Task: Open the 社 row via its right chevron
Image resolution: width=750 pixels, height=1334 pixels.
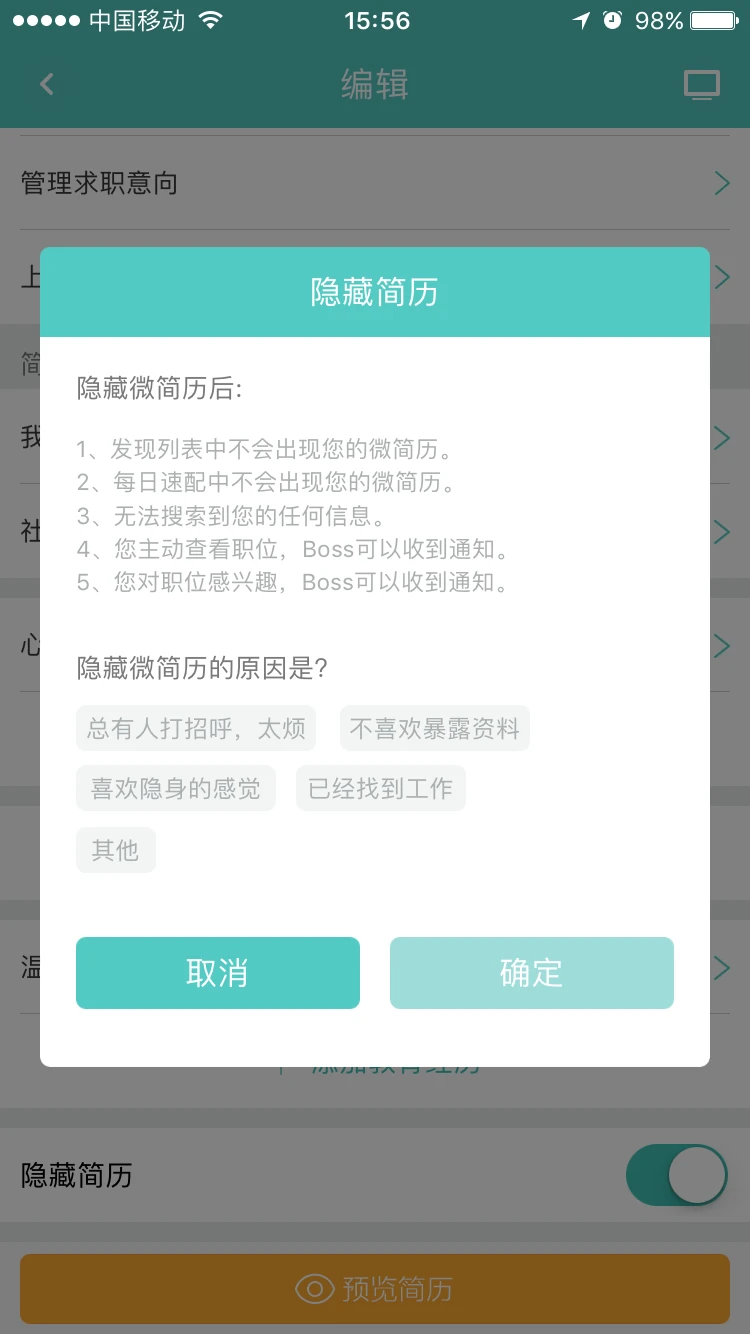Action: (721, 531)
